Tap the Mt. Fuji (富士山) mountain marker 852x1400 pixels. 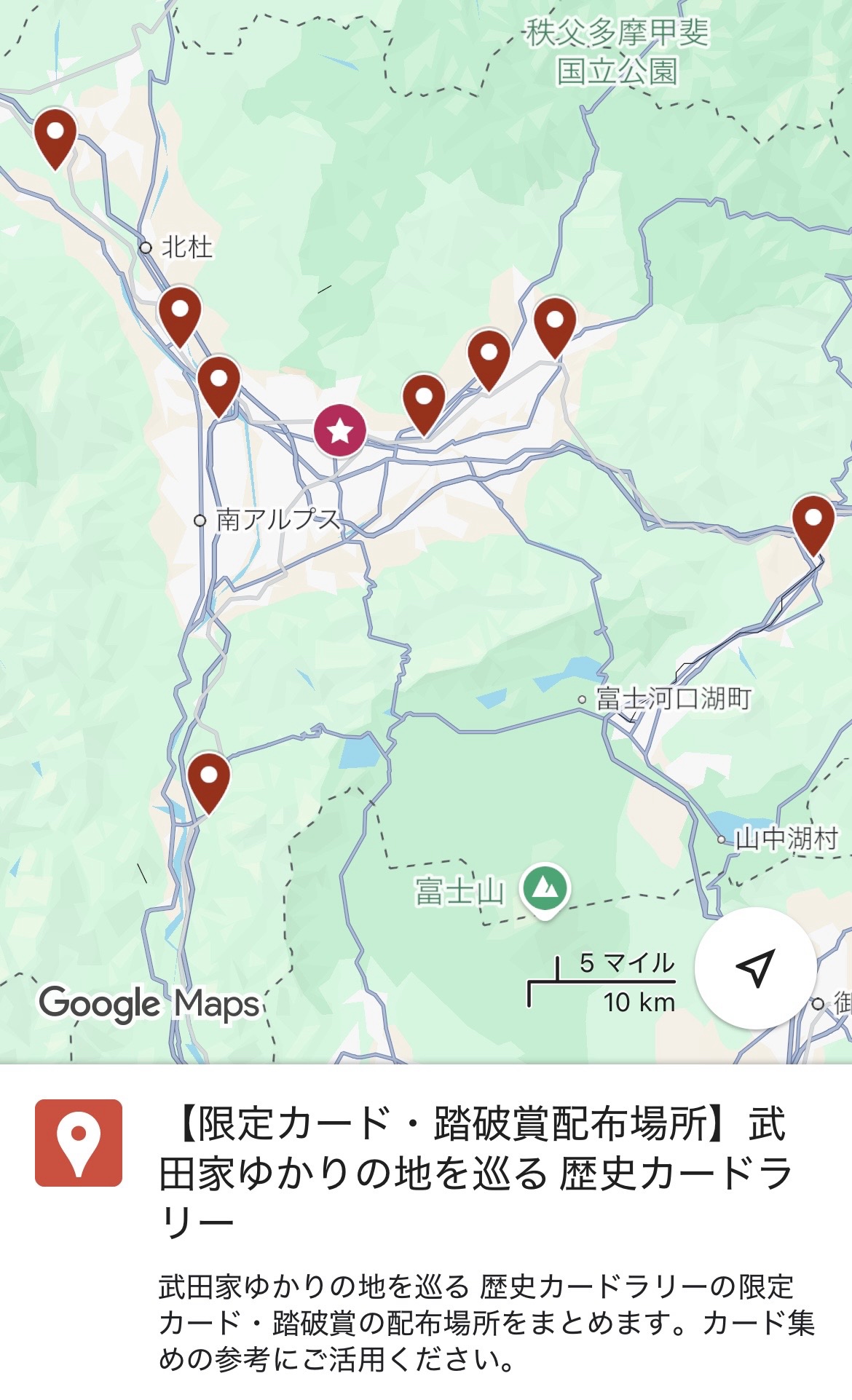point(545,888)
